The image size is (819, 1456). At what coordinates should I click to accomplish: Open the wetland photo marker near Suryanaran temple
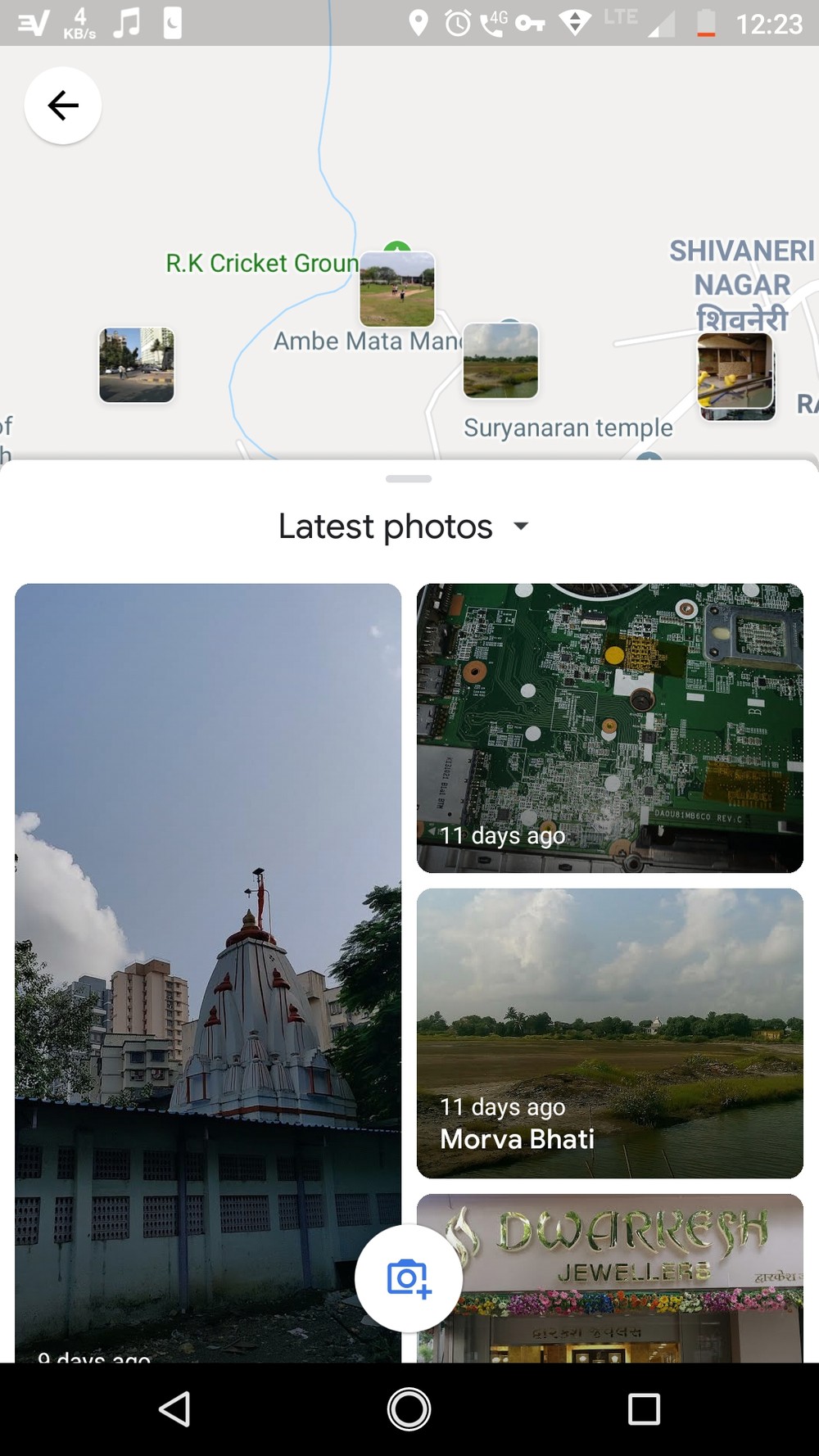coord(500,360)
